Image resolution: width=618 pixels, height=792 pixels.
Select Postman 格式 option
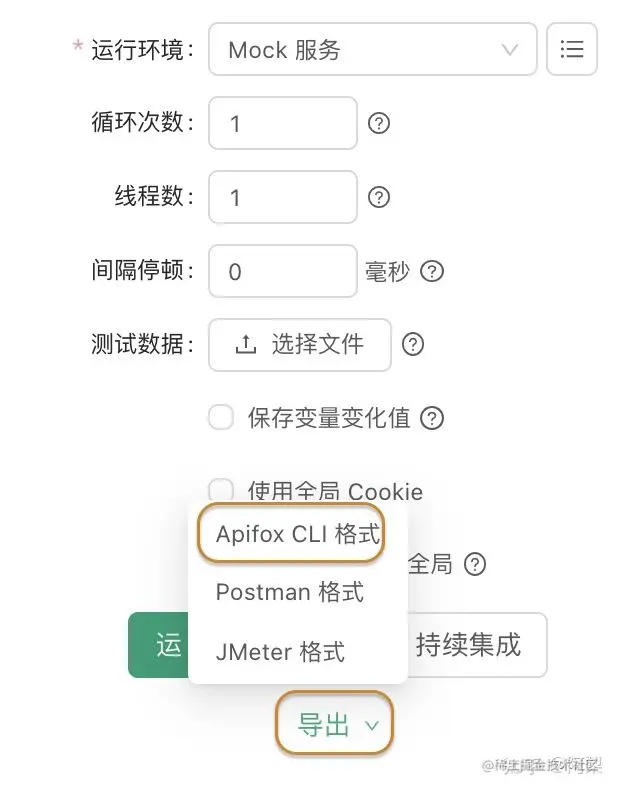point(290,592)
